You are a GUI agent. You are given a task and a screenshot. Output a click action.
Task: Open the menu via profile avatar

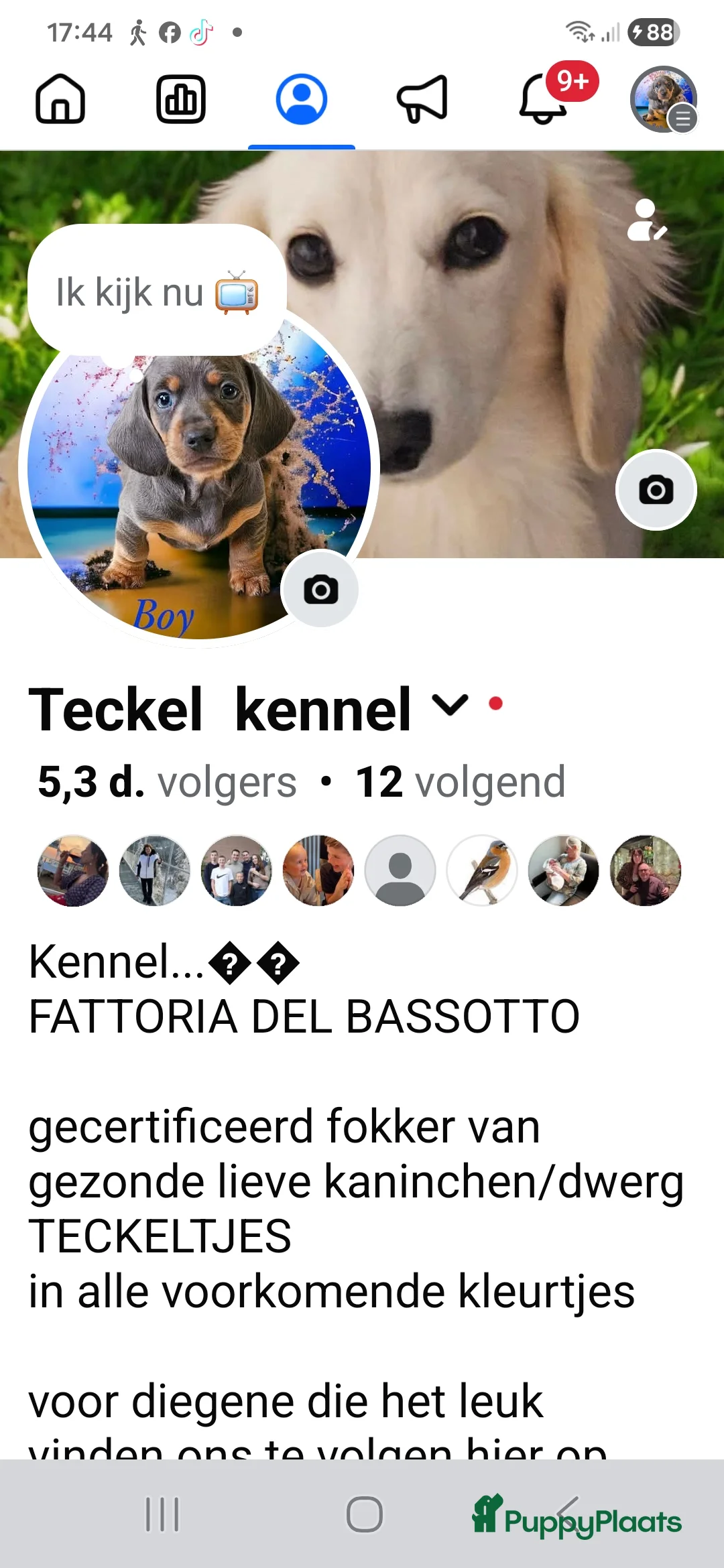point(663,99)
